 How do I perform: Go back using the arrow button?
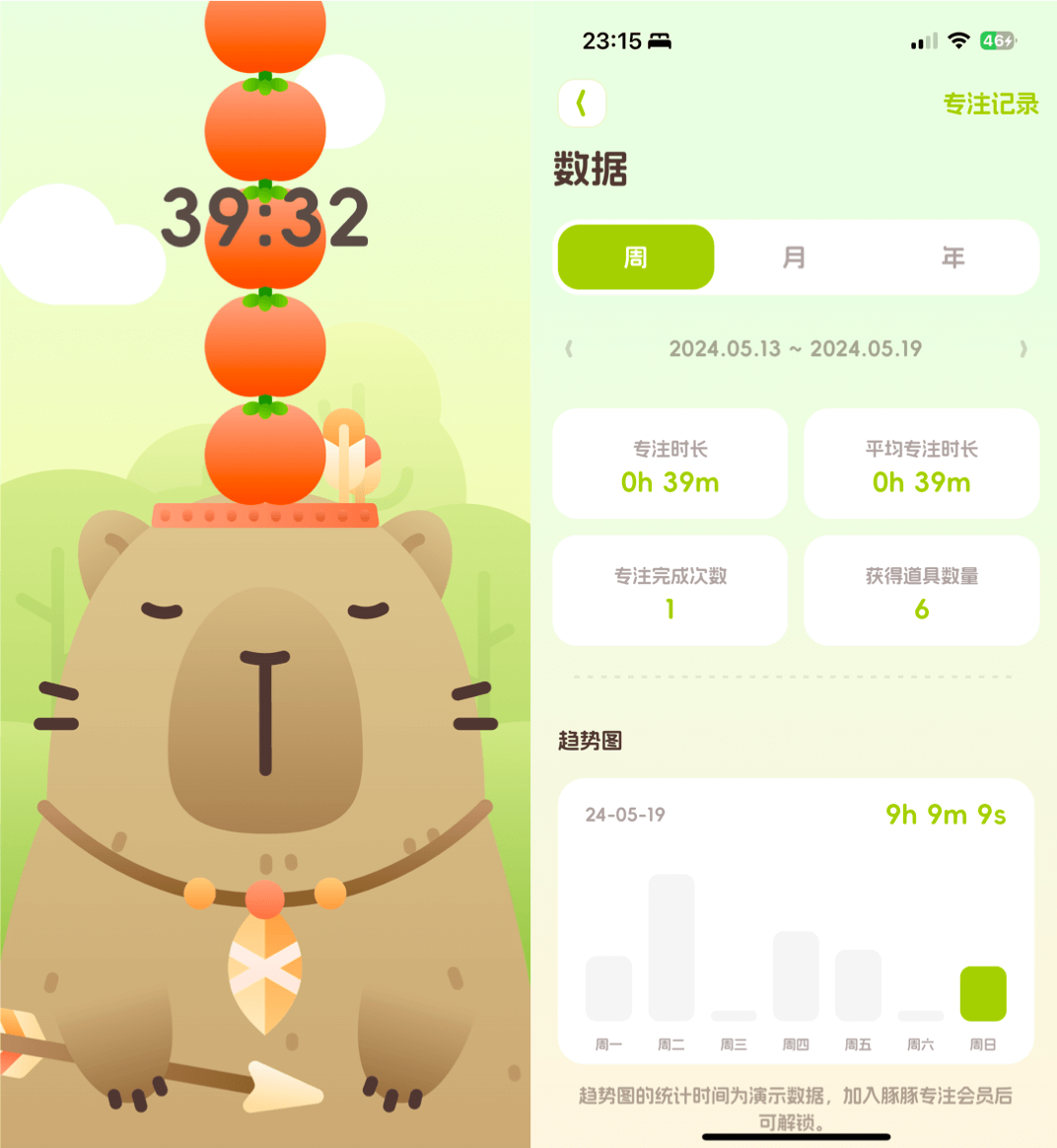[582, 104]
